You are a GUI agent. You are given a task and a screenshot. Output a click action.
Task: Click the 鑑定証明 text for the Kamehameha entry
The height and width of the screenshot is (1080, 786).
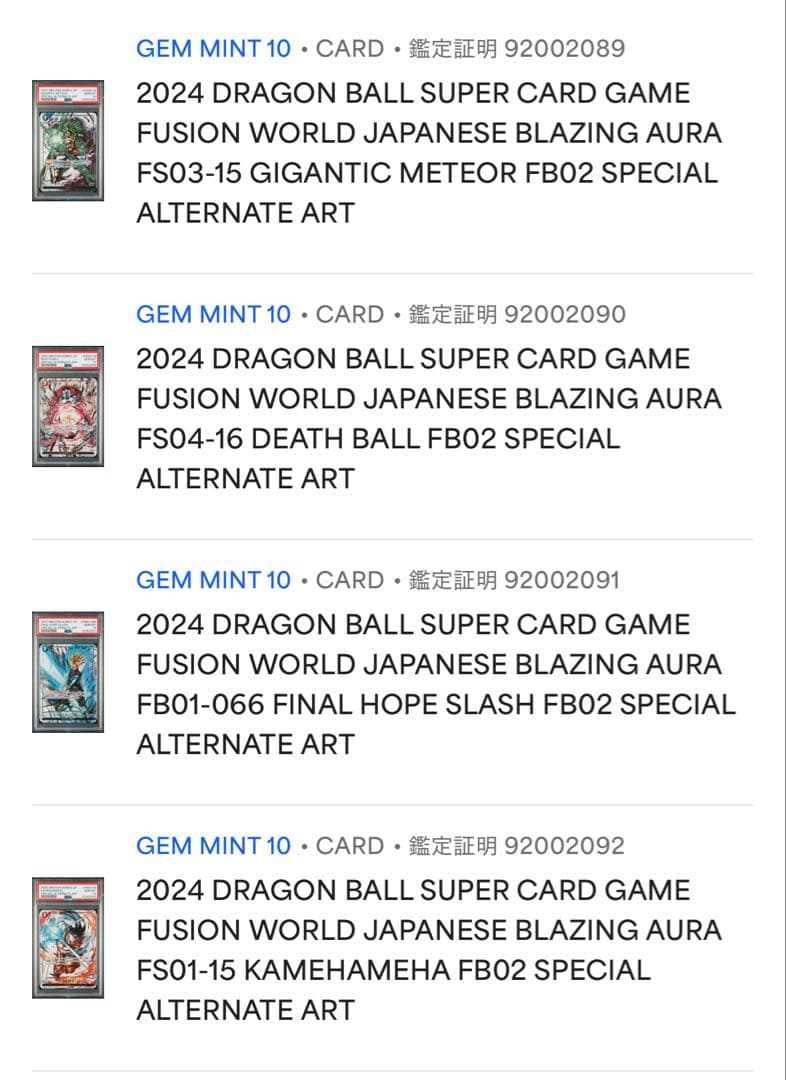click(455, 845)
